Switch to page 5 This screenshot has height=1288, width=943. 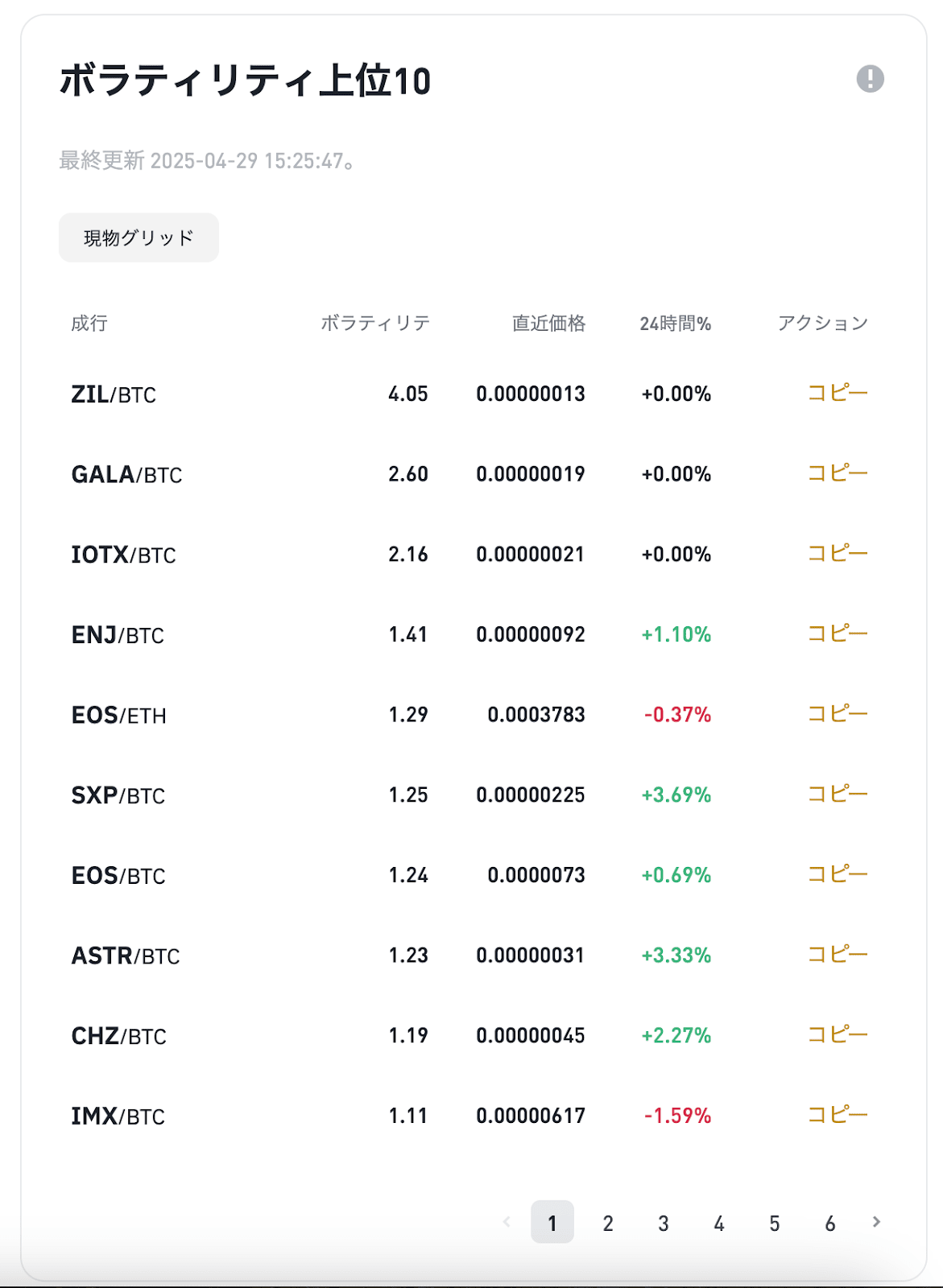(x=775, y=1223)
